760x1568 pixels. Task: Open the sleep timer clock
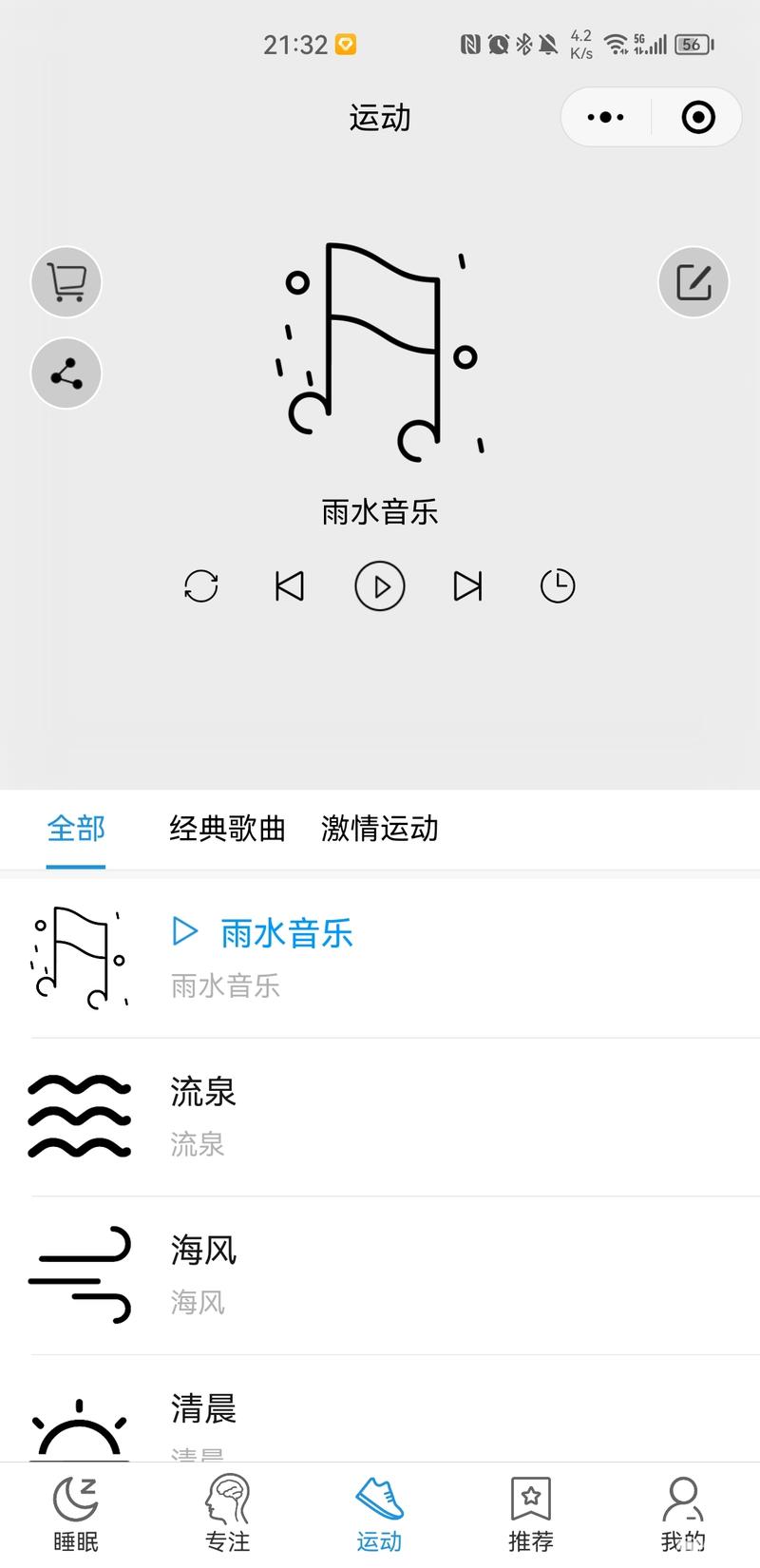[x=558, y=586]
